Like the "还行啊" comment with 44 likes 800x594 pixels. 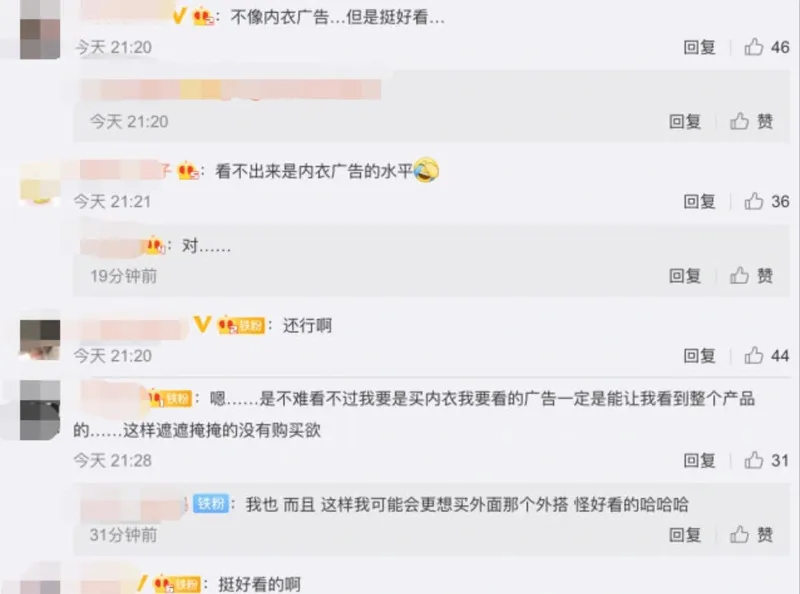point(766,355)
